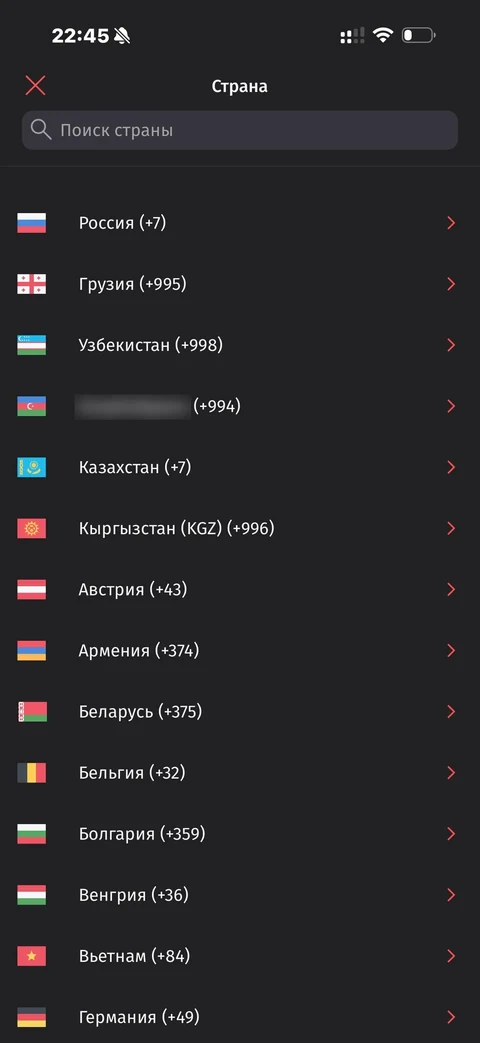Select Австрия (+43)
The image size is (480, 1043).
tap(240, 589)
